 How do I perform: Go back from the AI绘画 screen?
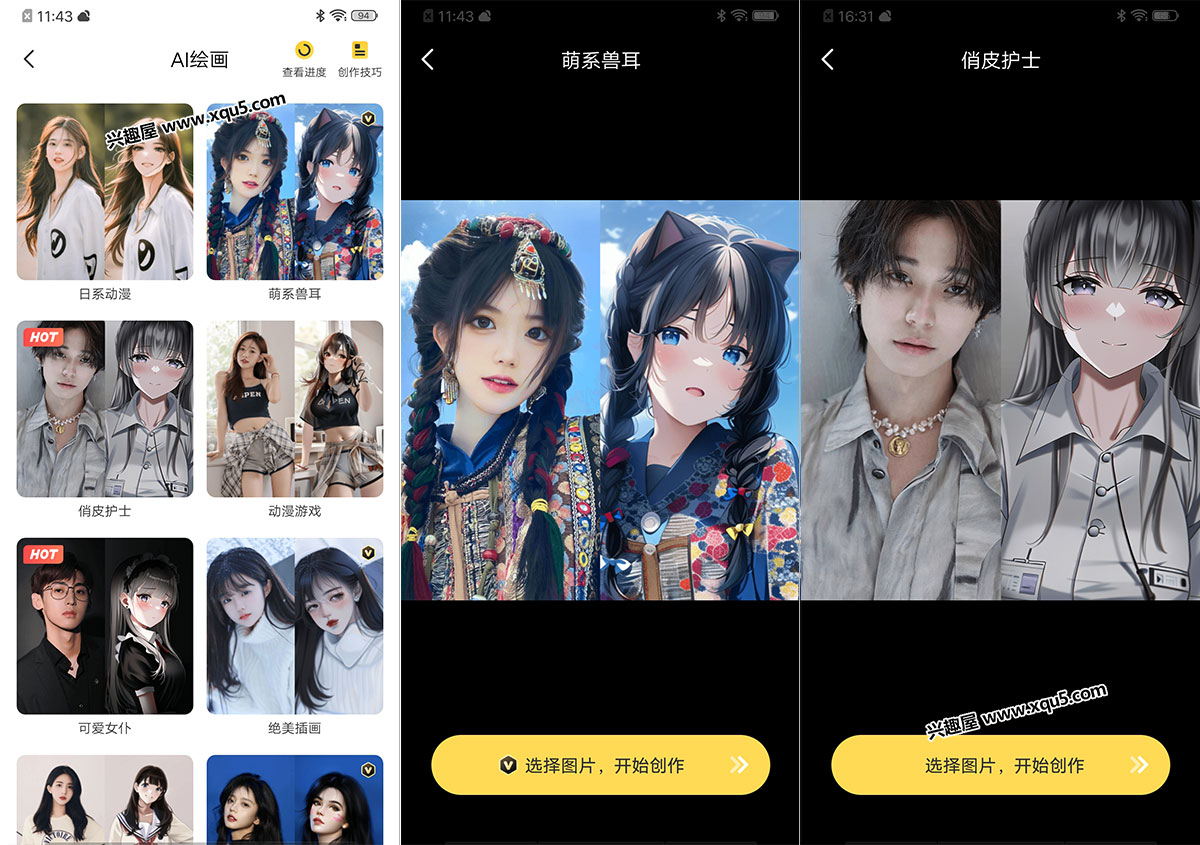tap(29, 59)
